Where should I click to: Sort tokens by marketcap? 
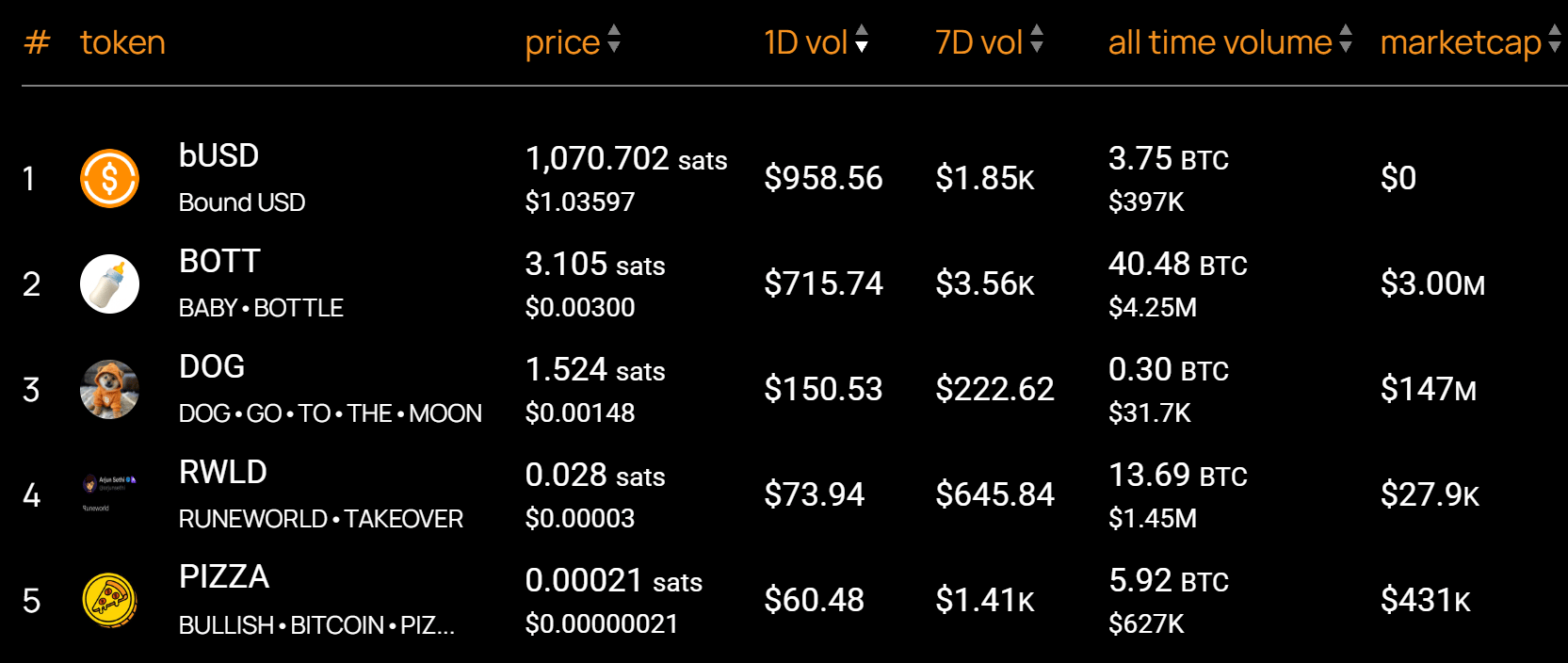[1469, 42]
